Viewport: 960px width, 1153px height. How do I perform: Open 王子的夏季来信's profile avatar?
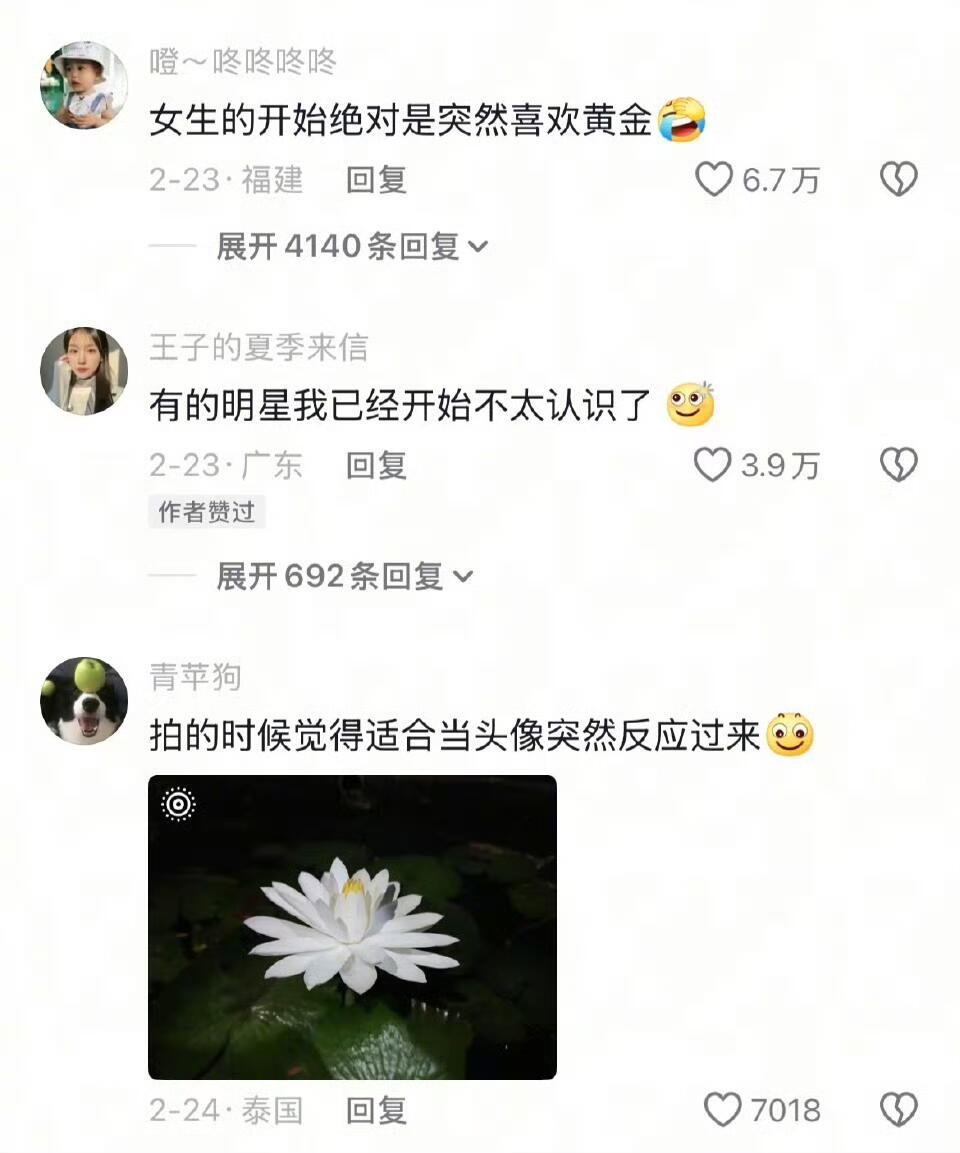pos(84,371)
